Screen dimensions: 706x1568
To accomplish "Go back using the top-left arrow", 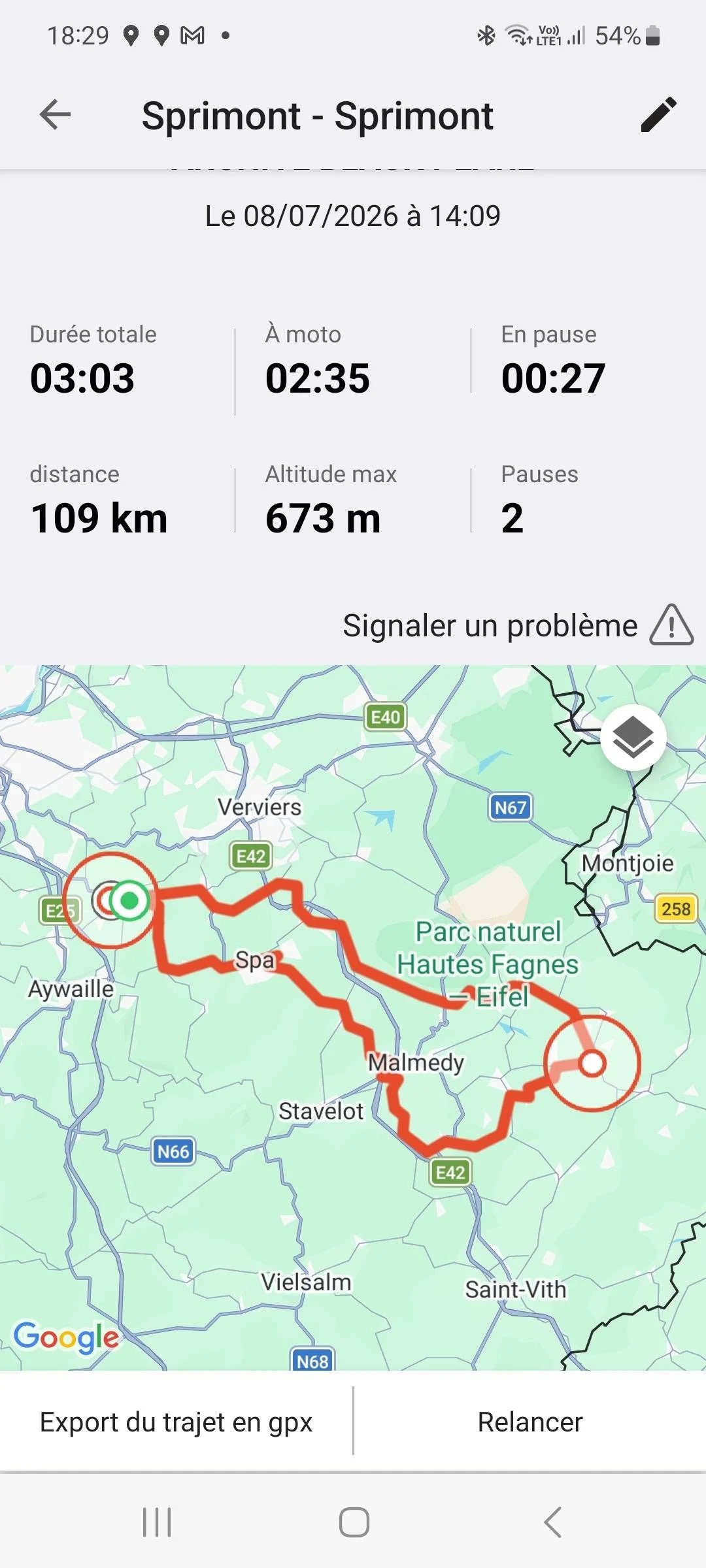I will [x=55, y=116].
